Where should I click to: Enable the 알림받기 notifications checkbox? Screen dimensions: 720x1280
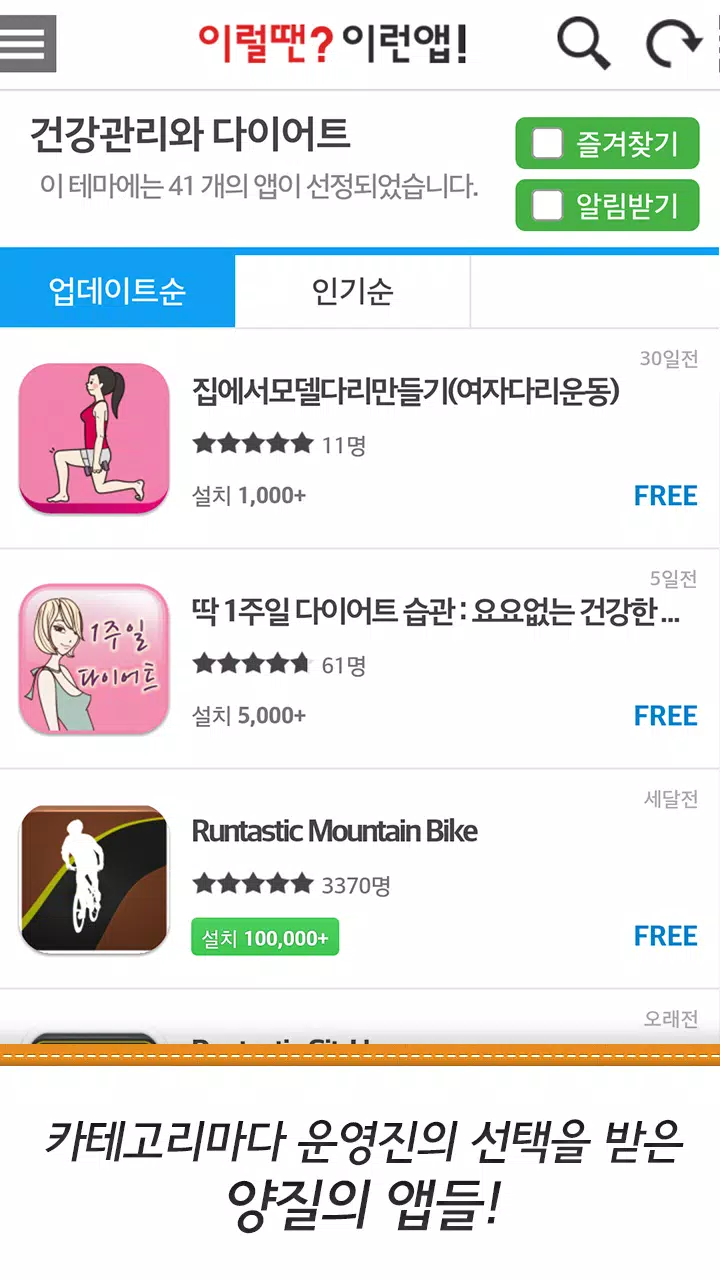pyautogui.click(x=548, y=206)
